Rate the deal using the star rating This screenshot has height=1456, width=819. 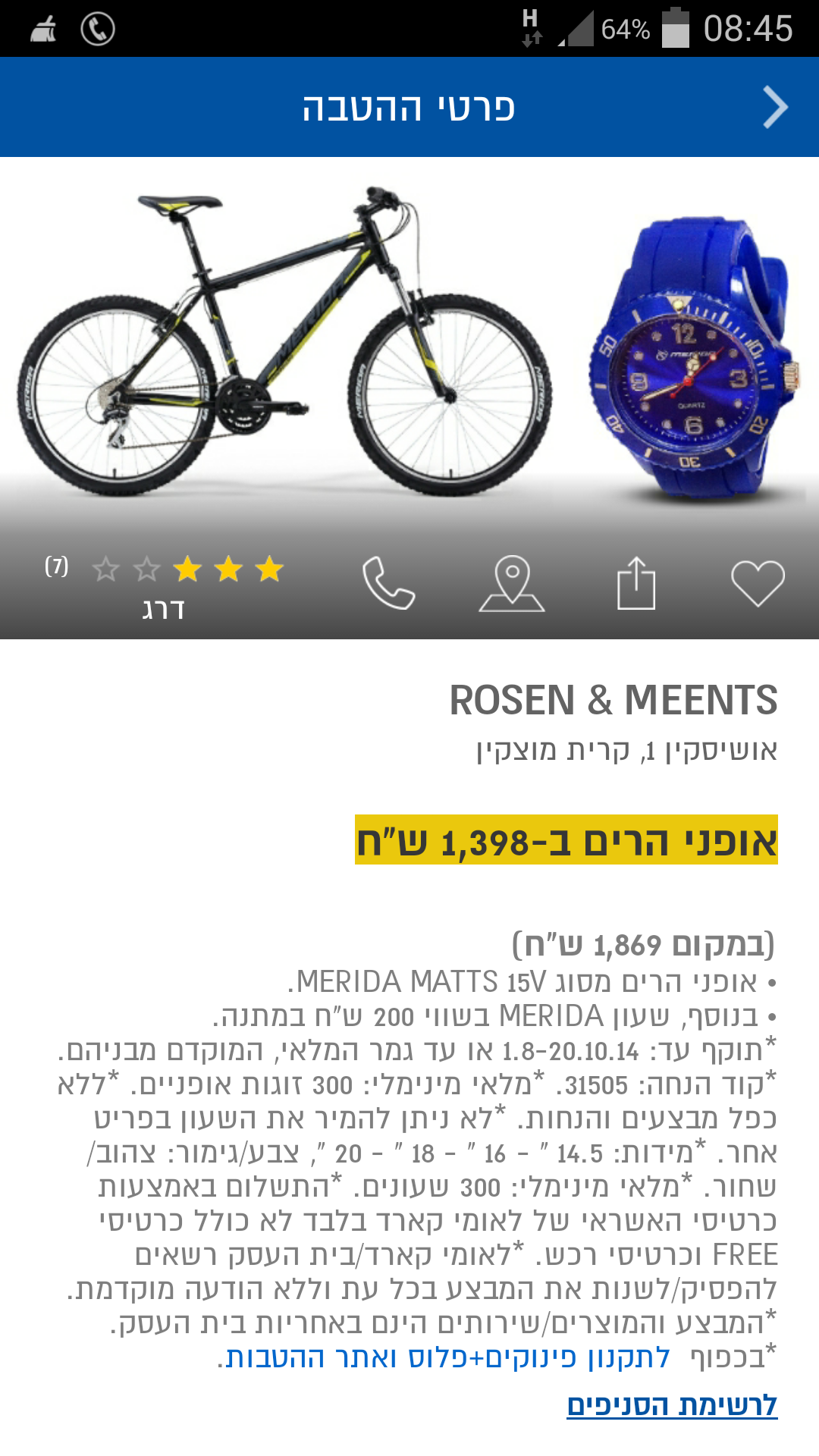point(187,570)
